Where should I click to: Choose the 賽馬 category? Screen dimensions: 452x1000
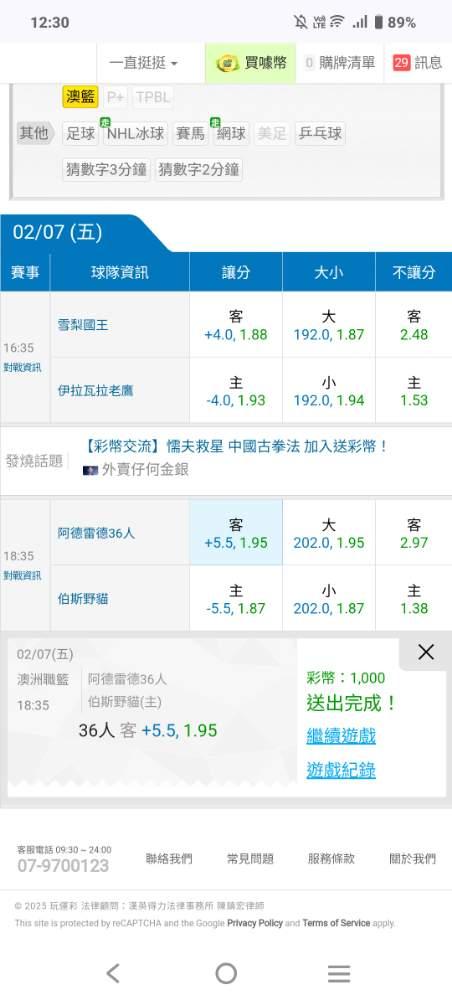[x=190, y=133]
